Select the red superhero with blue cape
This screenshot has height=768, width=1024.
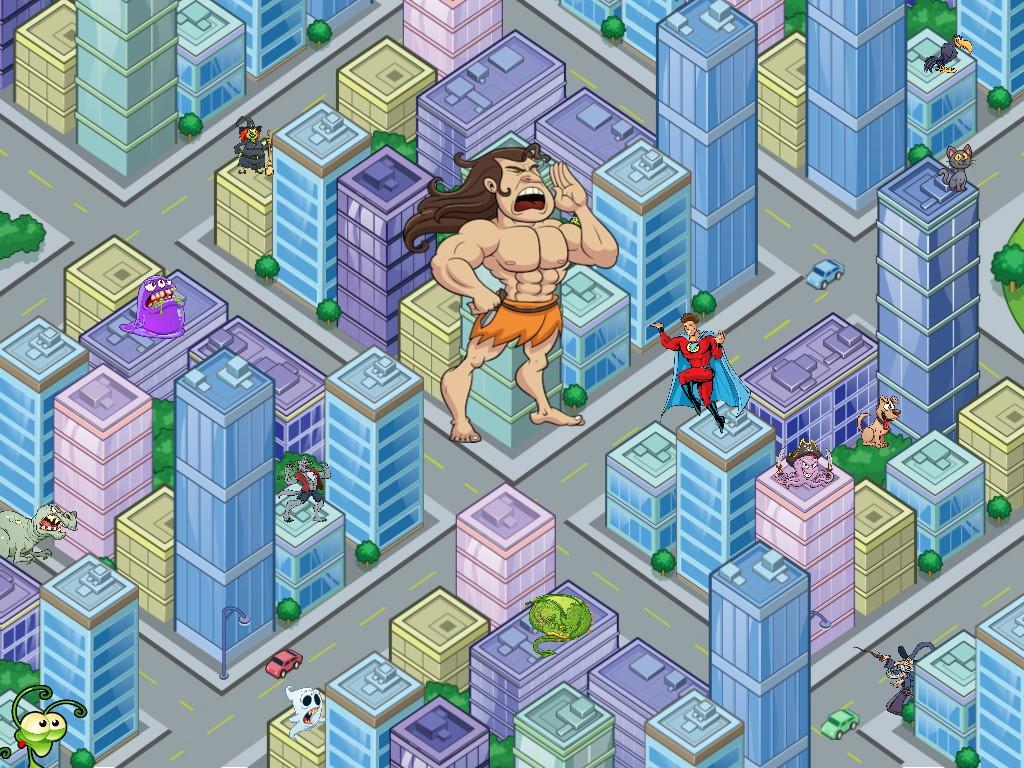700,365
